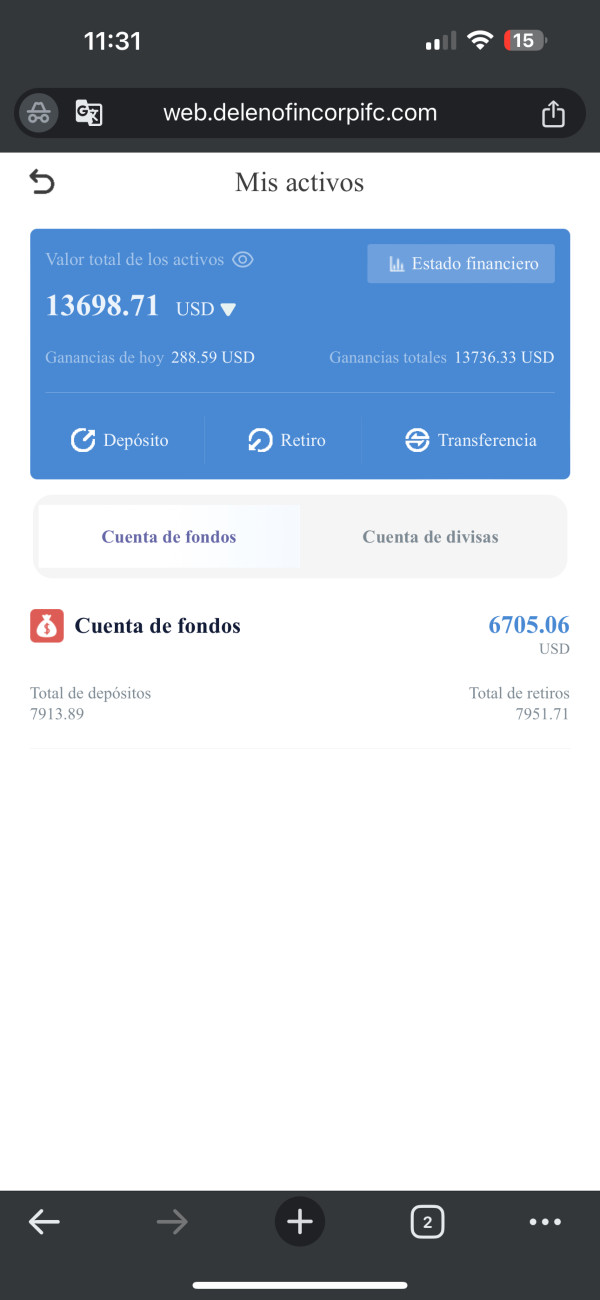The image size is (600, 1300).
Task: Tap the translate icon in the address bar
Action: click(89, 113)
